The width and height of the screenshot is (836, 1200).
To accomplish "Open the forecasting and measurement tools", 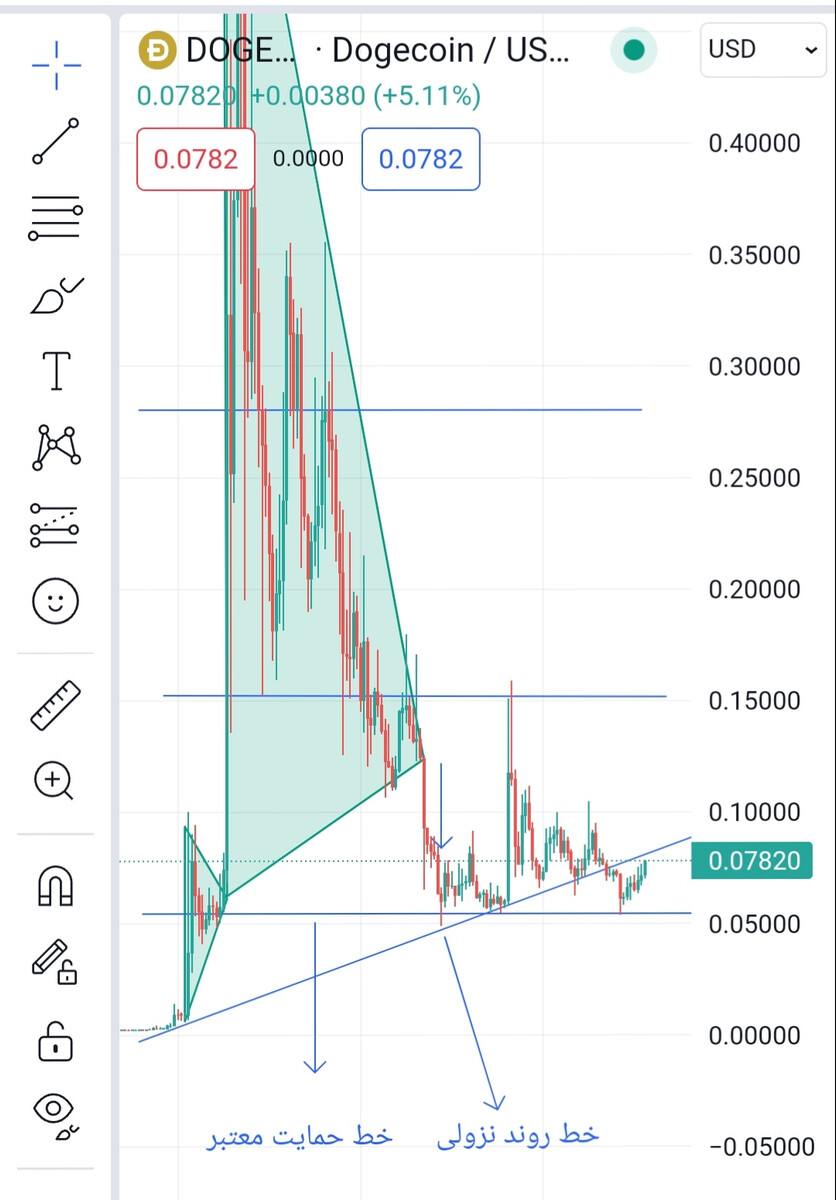I will click(x=56, y=524).
